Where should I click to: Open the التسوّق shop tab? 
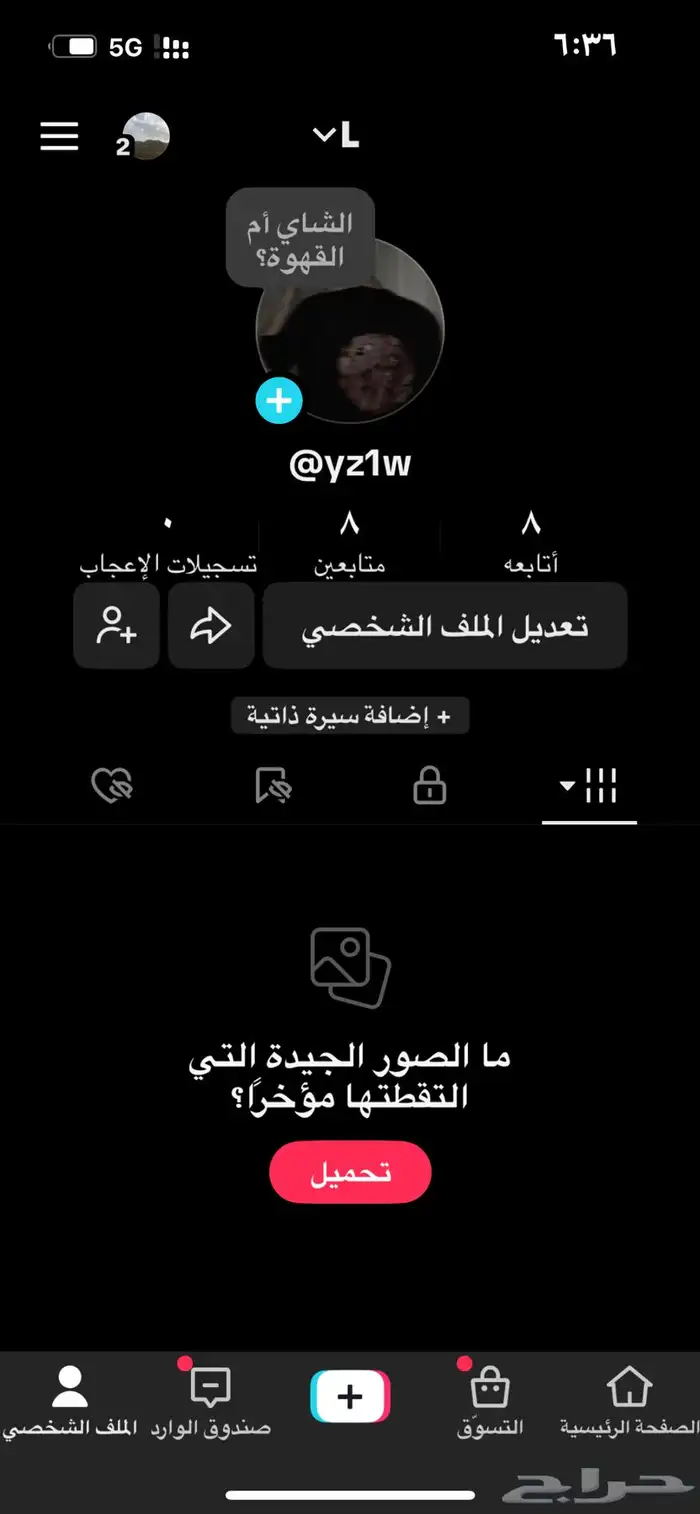tap(490, 1400)
